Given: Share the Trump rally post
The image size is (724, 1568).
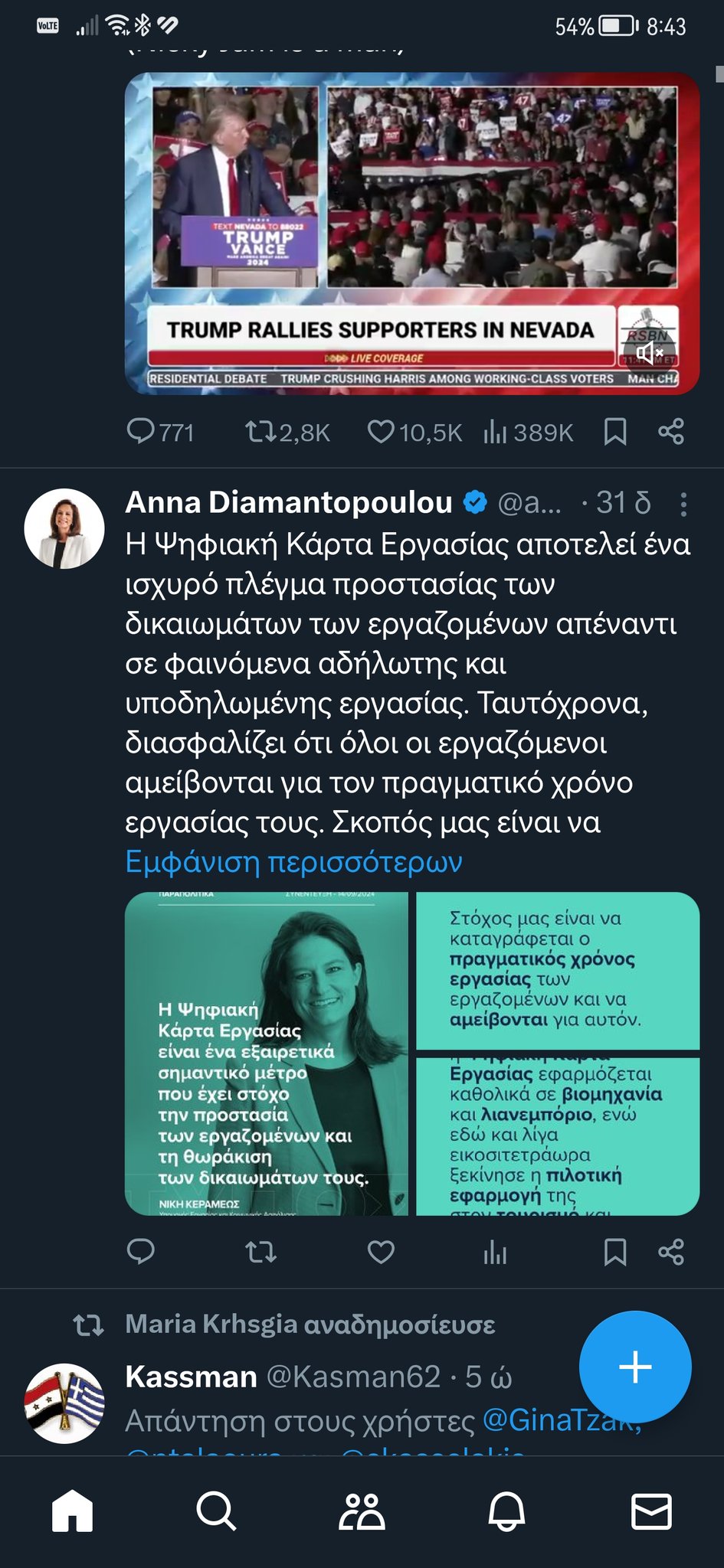Looking at the screenshot, I should pyautogui.click(x=671, y=432).
